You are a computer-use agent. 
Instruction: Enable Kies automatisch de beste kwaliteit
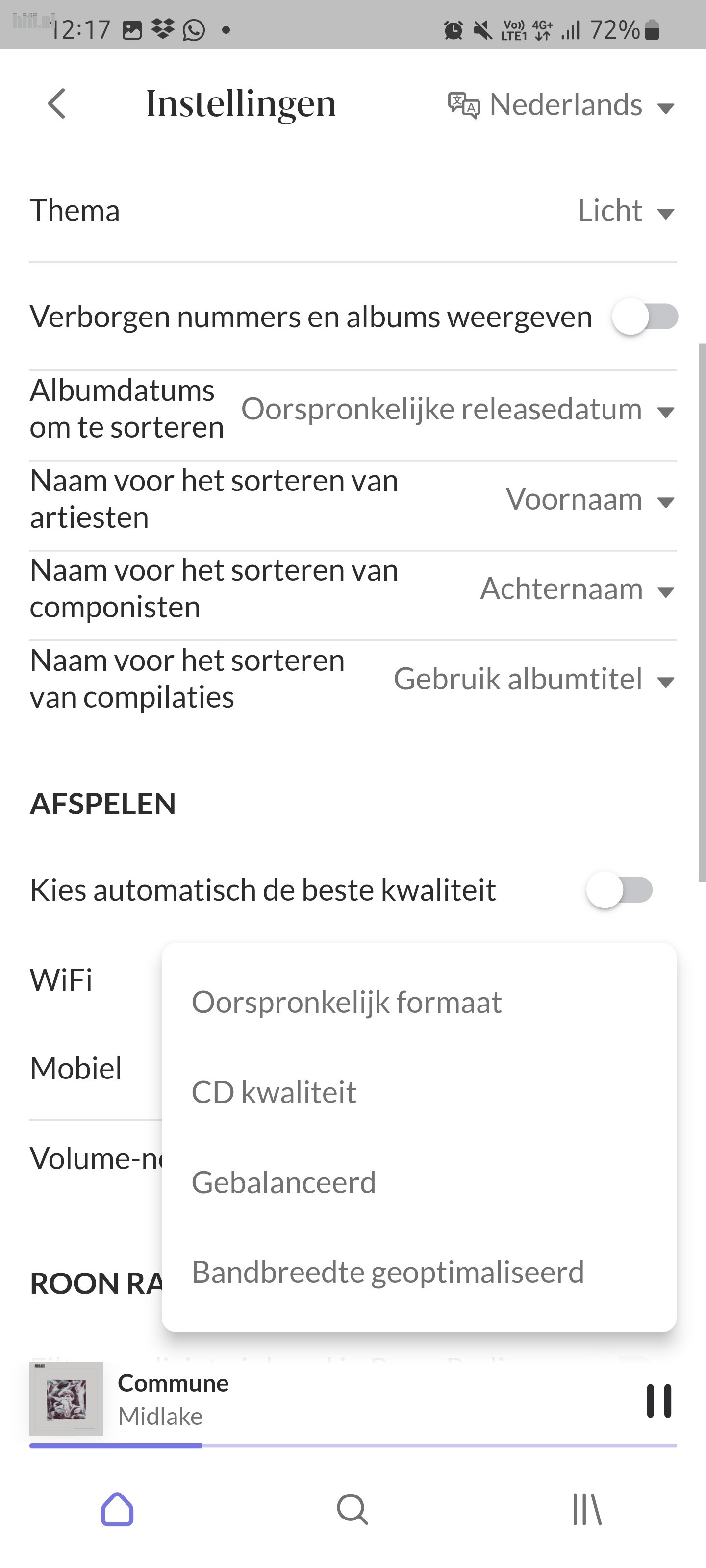coord(619,890)
